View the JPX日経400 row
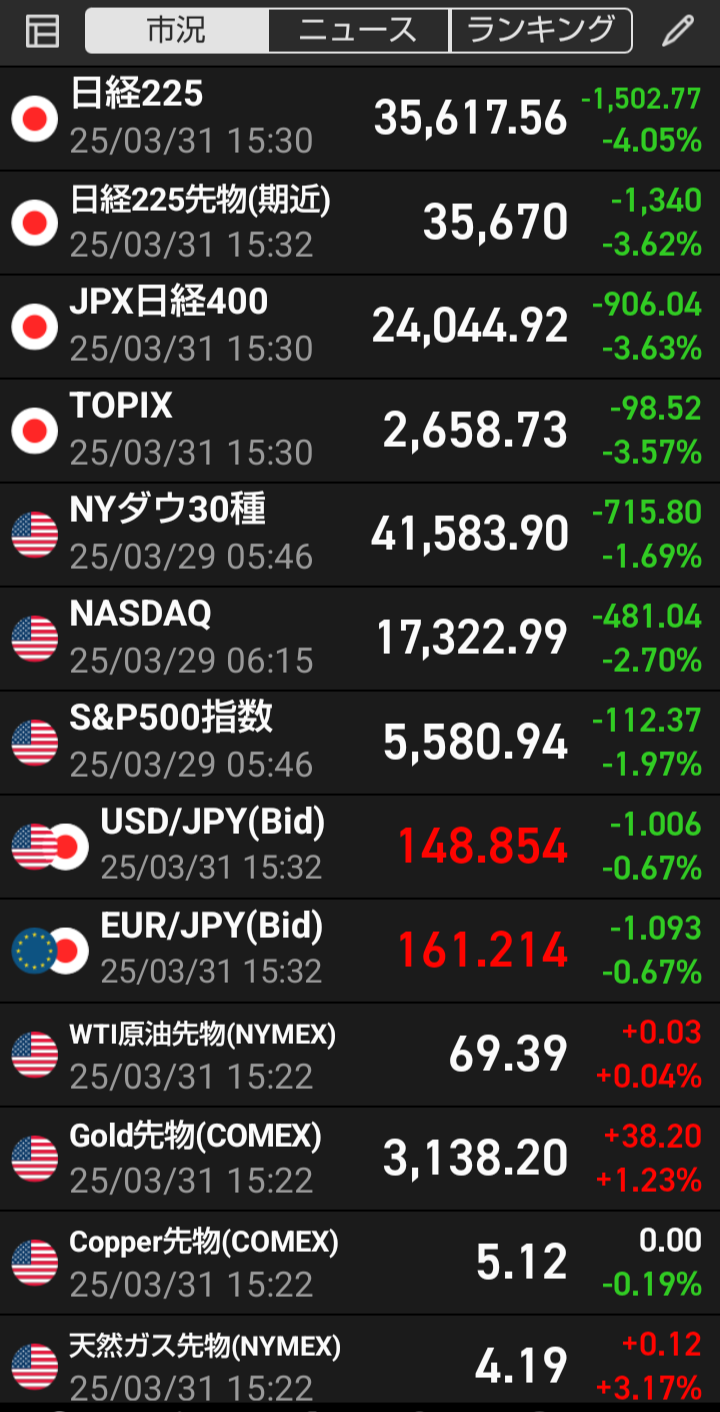This screenshot has height=1412, width=720. (360, 327)
